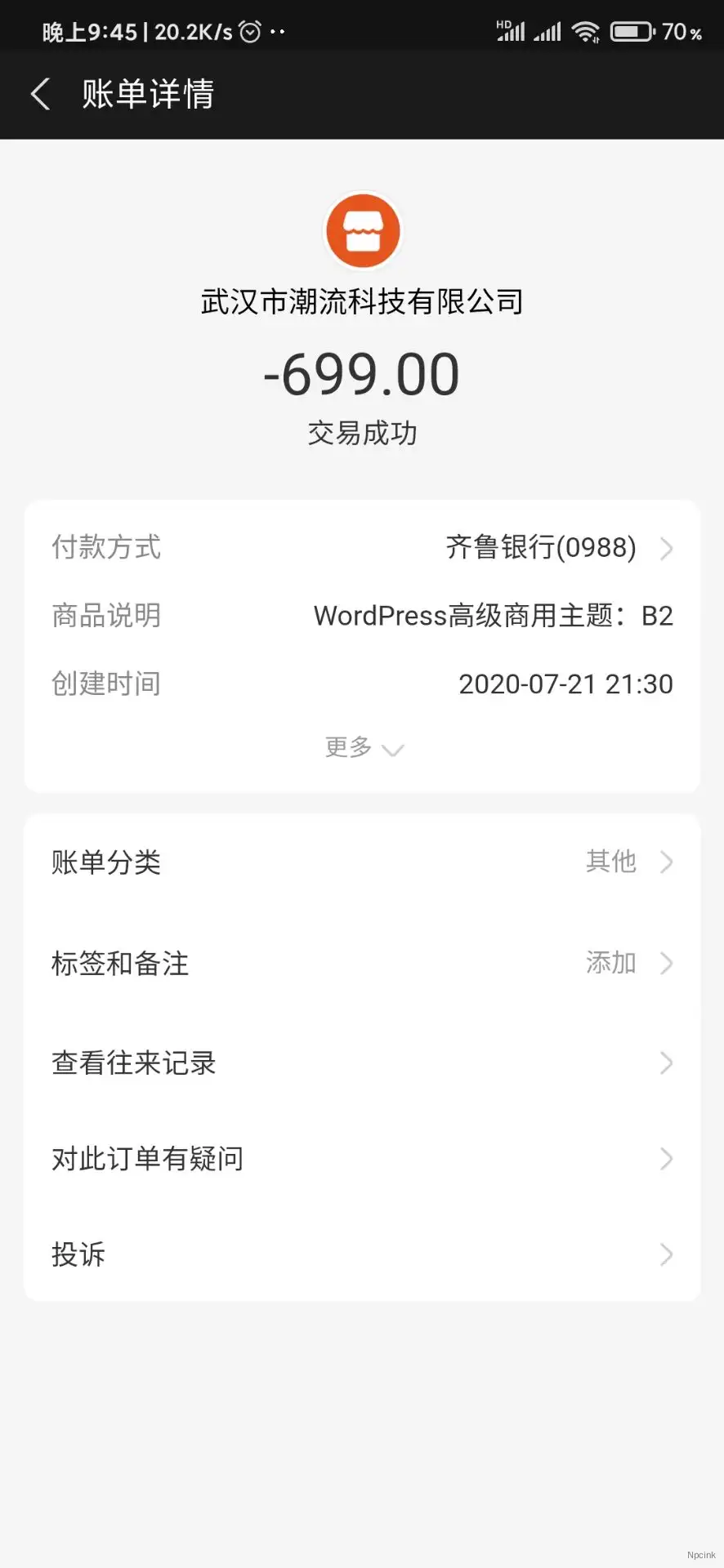Select the 账单详情 title text

(147, 94)
